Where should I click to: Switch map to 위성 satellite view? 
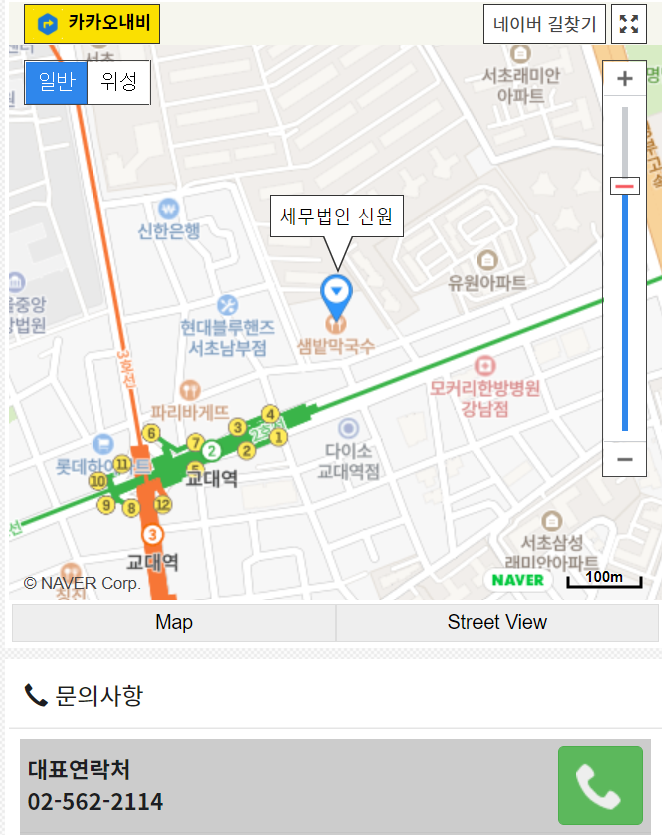click(119, 82)
